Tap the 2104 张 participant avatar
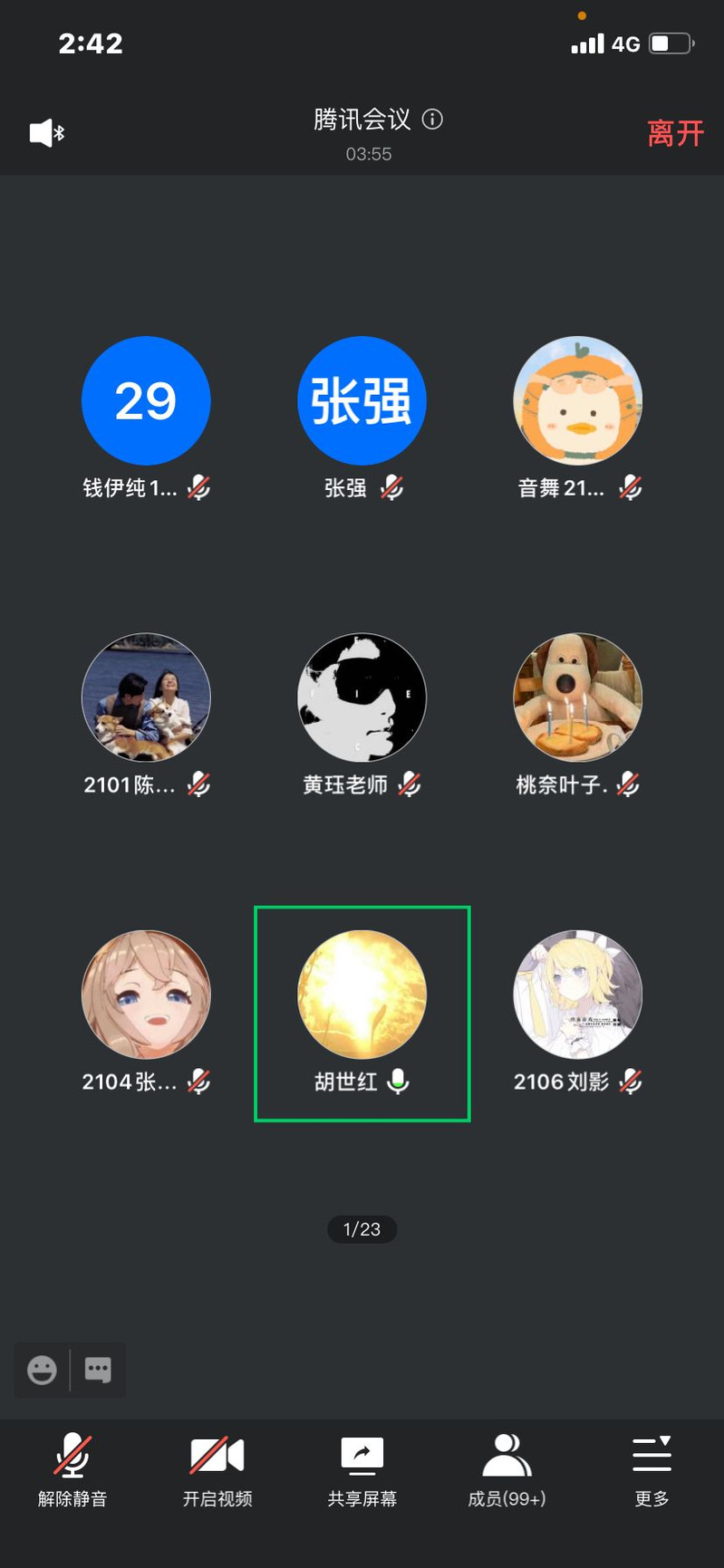The height and width of the screenshot is (1568, 724). (x=146, y=994)
